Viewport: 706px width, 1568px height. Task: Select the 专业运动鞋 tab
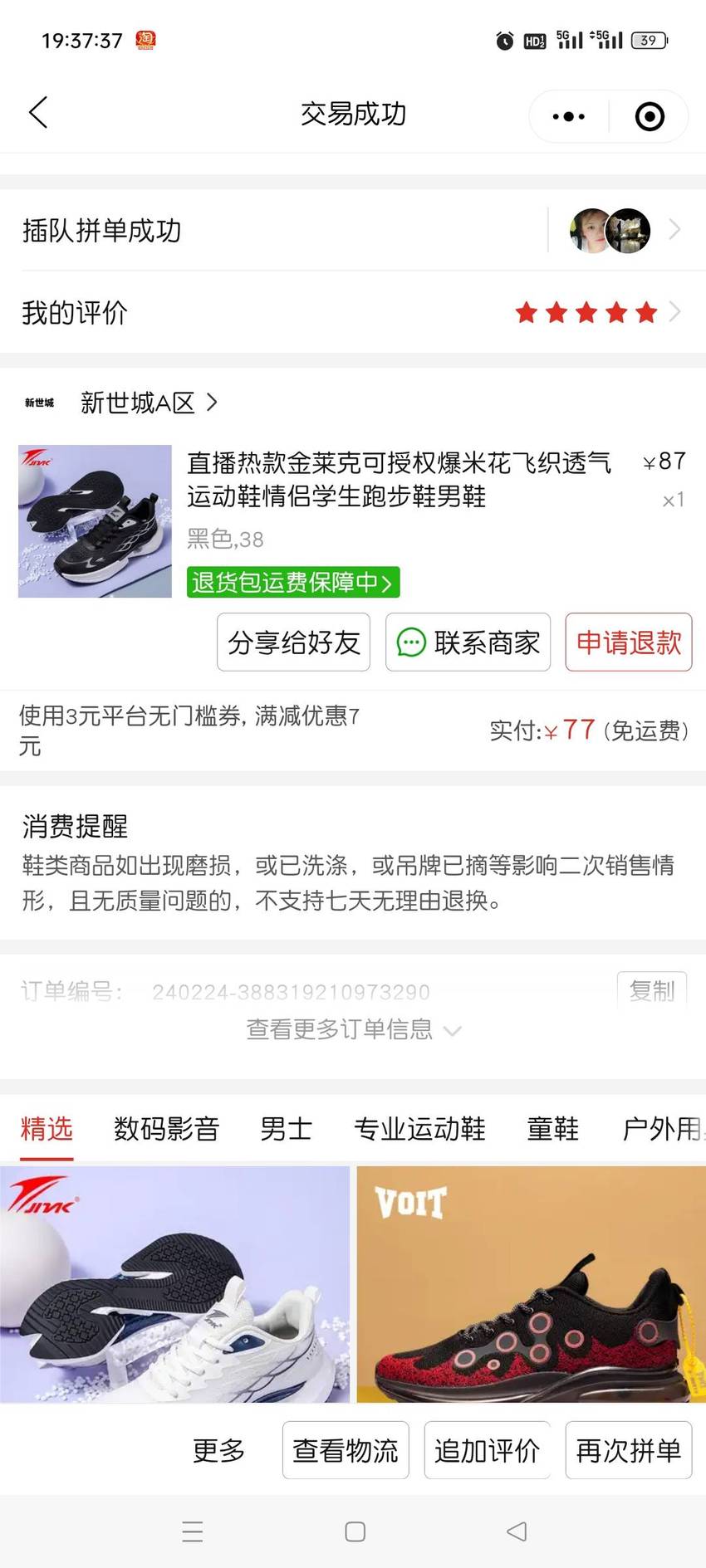[x=419, y=1129]
